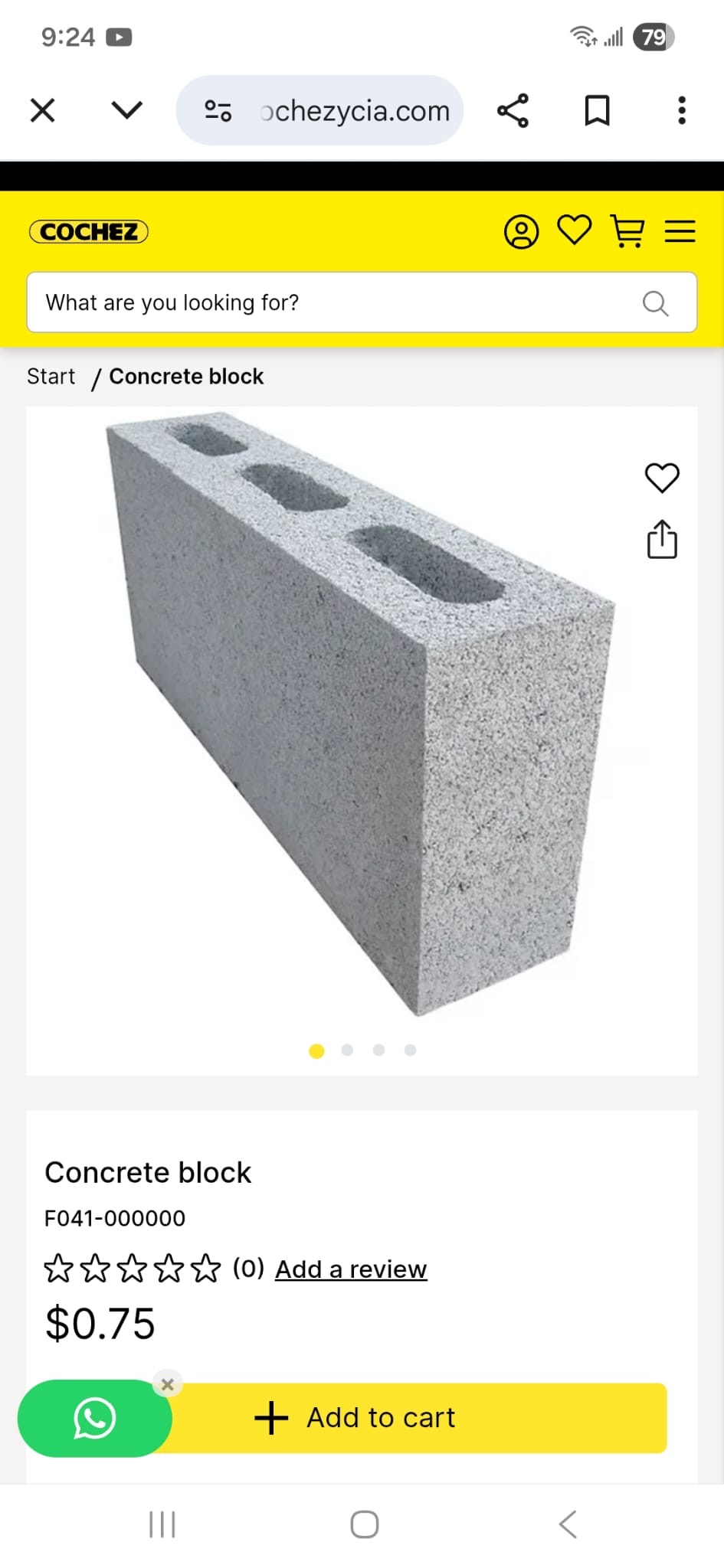Image resolution: width=724 pixels, height=1568 pixels.
Task: Open the wishlist heart in the header
Action: click(x=574, y=230)
